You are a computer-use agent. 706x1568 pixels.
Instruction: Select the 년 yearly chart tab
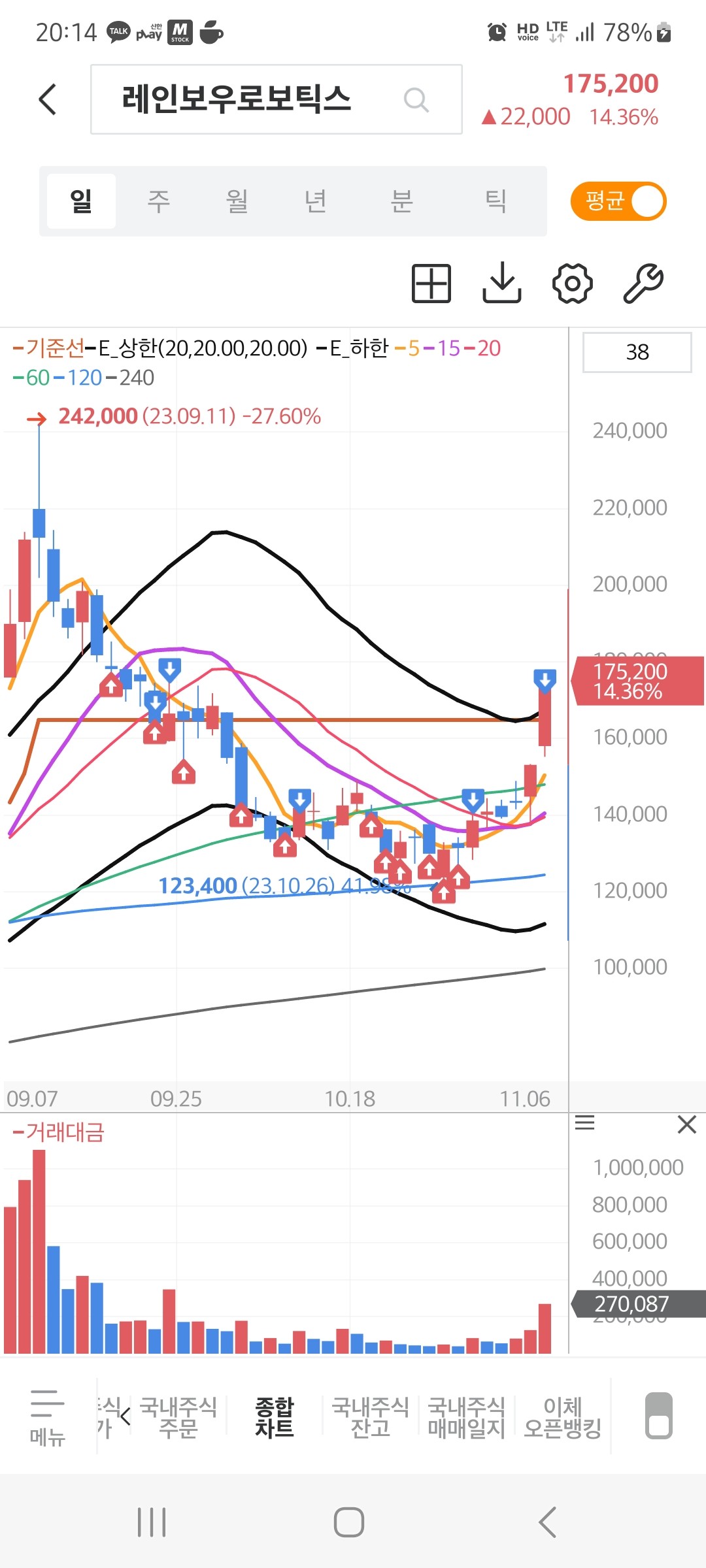click(x=315, y=201)
